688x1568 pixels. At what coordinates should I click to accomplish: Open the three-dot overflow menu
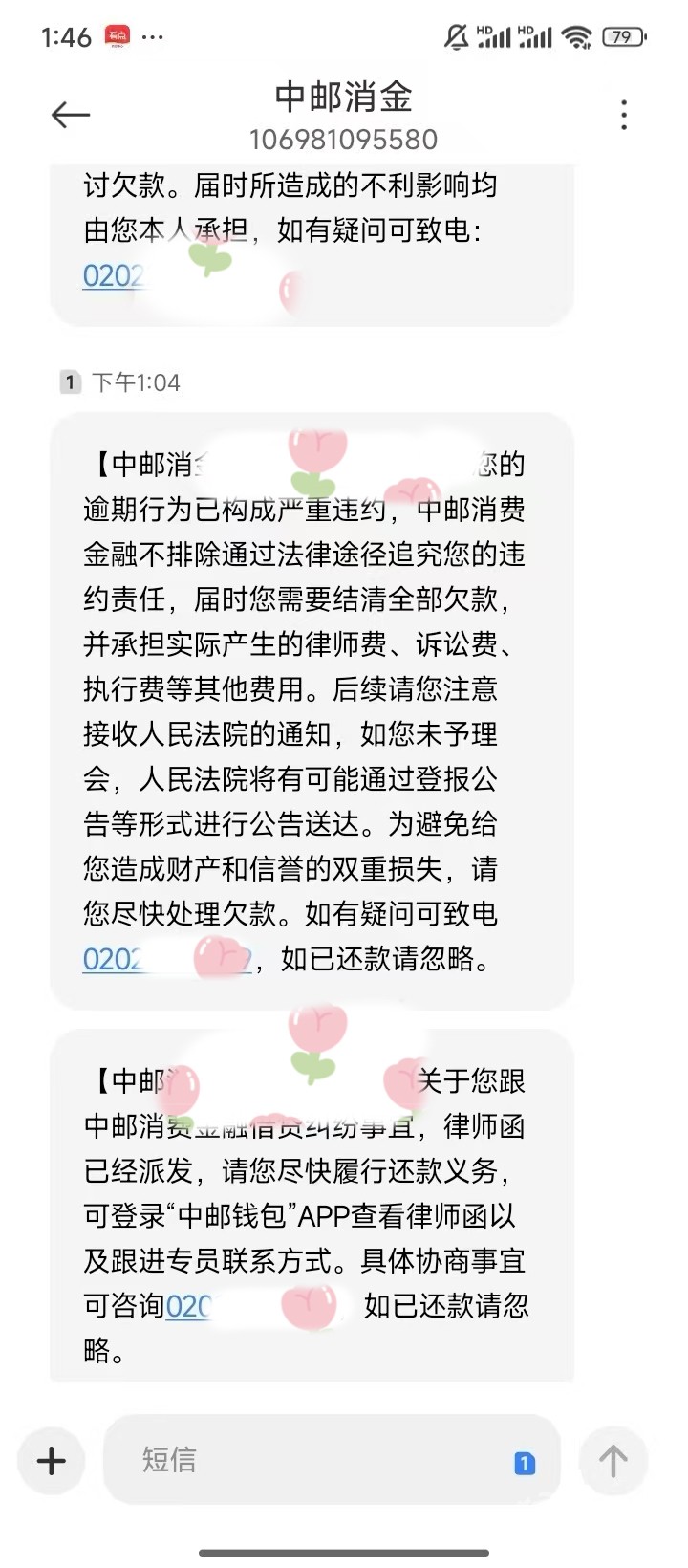[624, 116]
